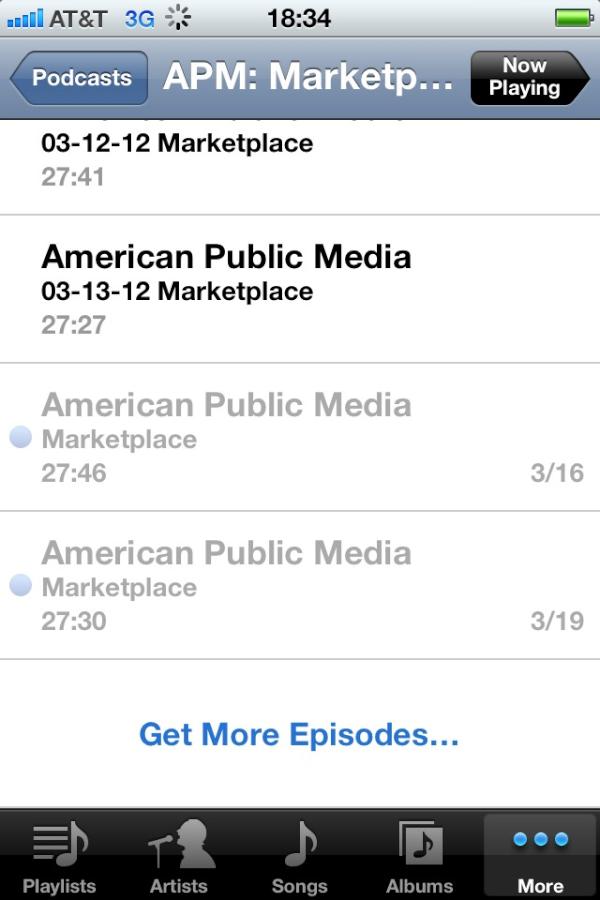Switch to the Albums tab

[420, 856]
